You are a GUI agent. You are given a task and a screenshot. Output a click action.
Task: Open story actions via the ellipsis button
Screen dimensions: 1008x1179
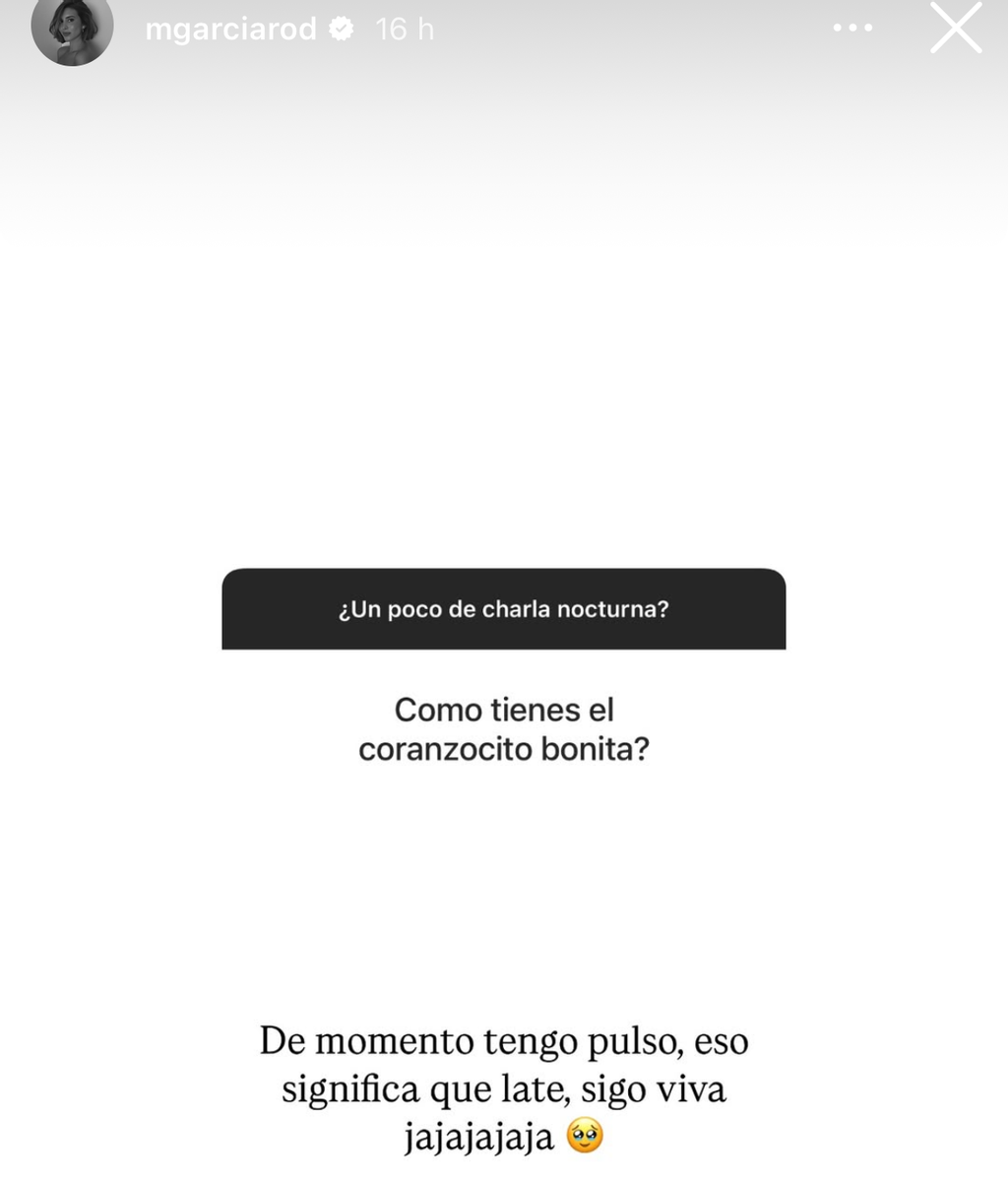[852, 28]
